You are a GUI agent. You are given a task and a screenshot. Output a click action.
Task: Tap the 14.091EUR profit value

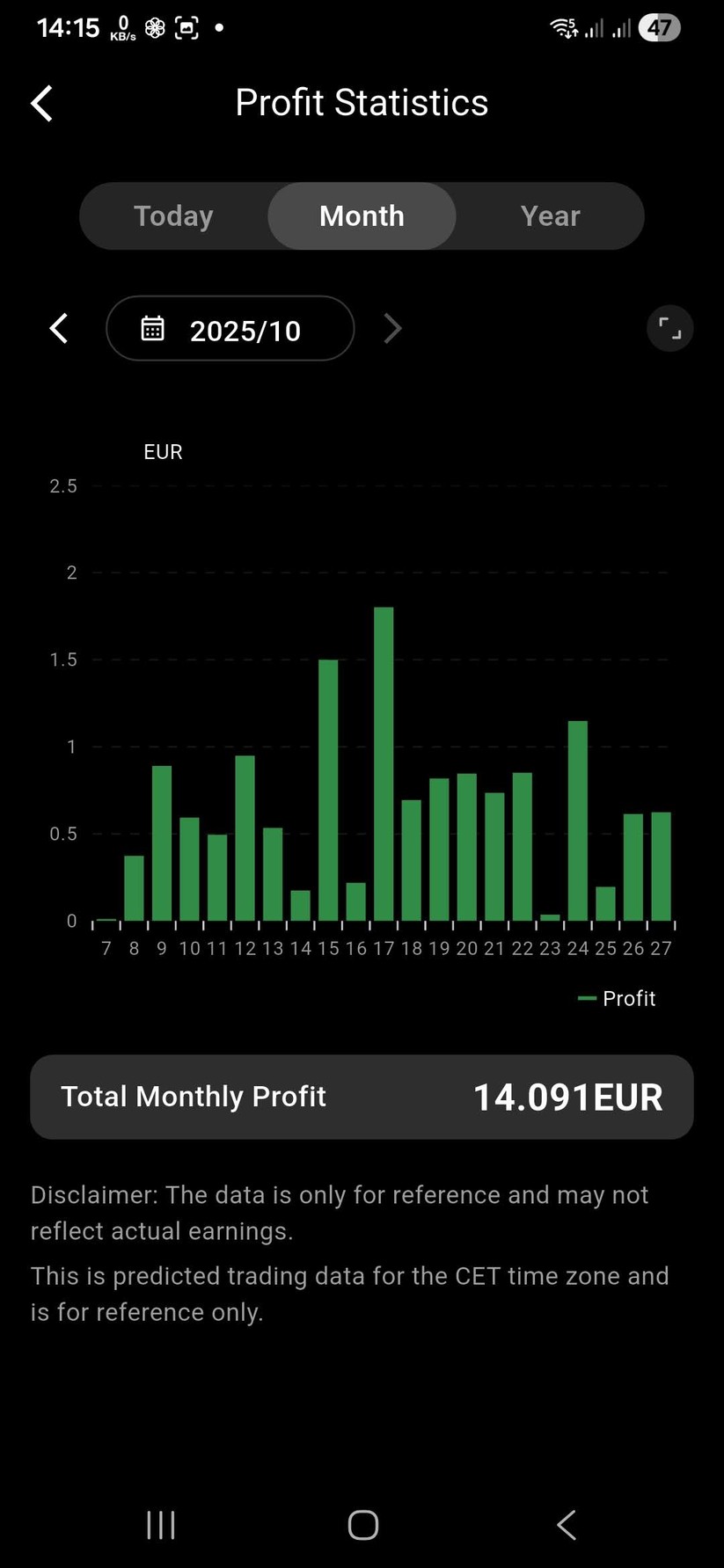(x=567, y=1097)
